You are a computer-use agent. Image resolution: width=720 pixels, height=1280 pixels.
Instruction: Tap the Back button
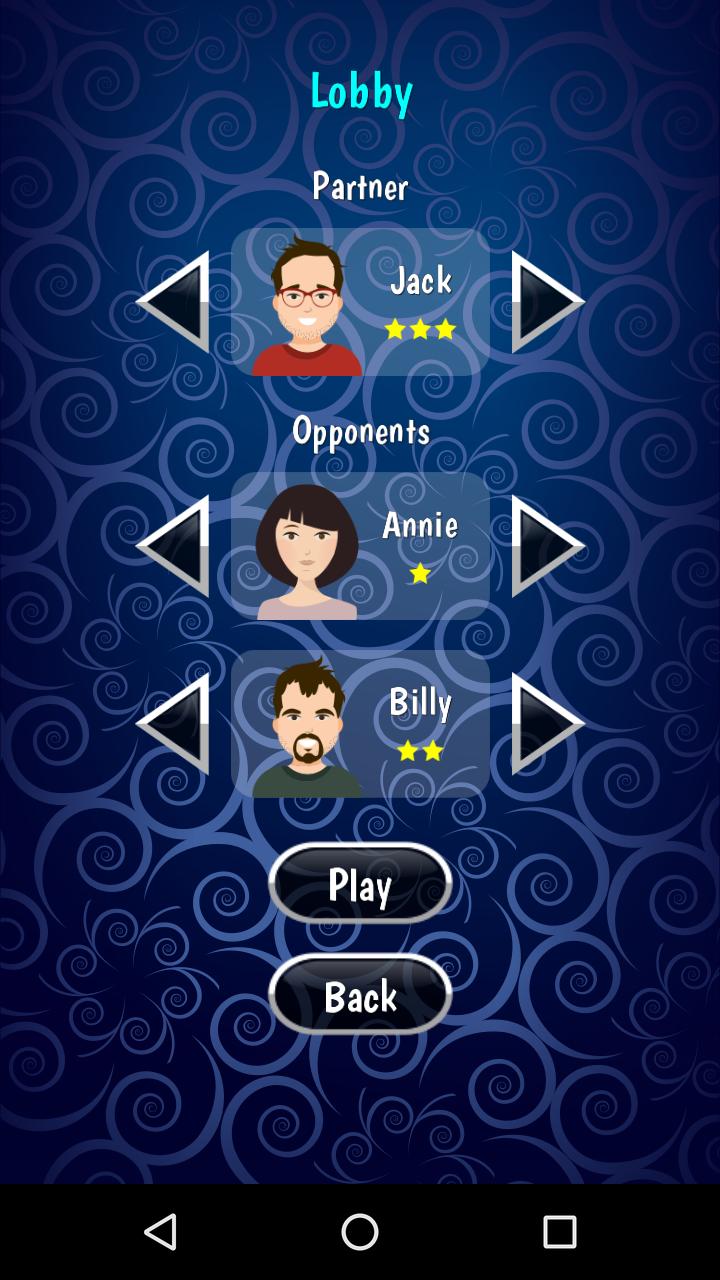click(x=360, y=995)
